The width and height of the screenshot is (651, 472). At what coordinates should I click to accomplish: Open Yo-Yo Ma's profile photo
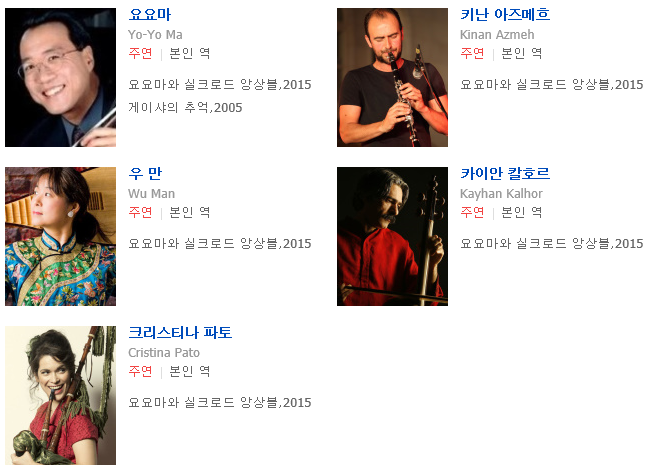coord(60,77)
